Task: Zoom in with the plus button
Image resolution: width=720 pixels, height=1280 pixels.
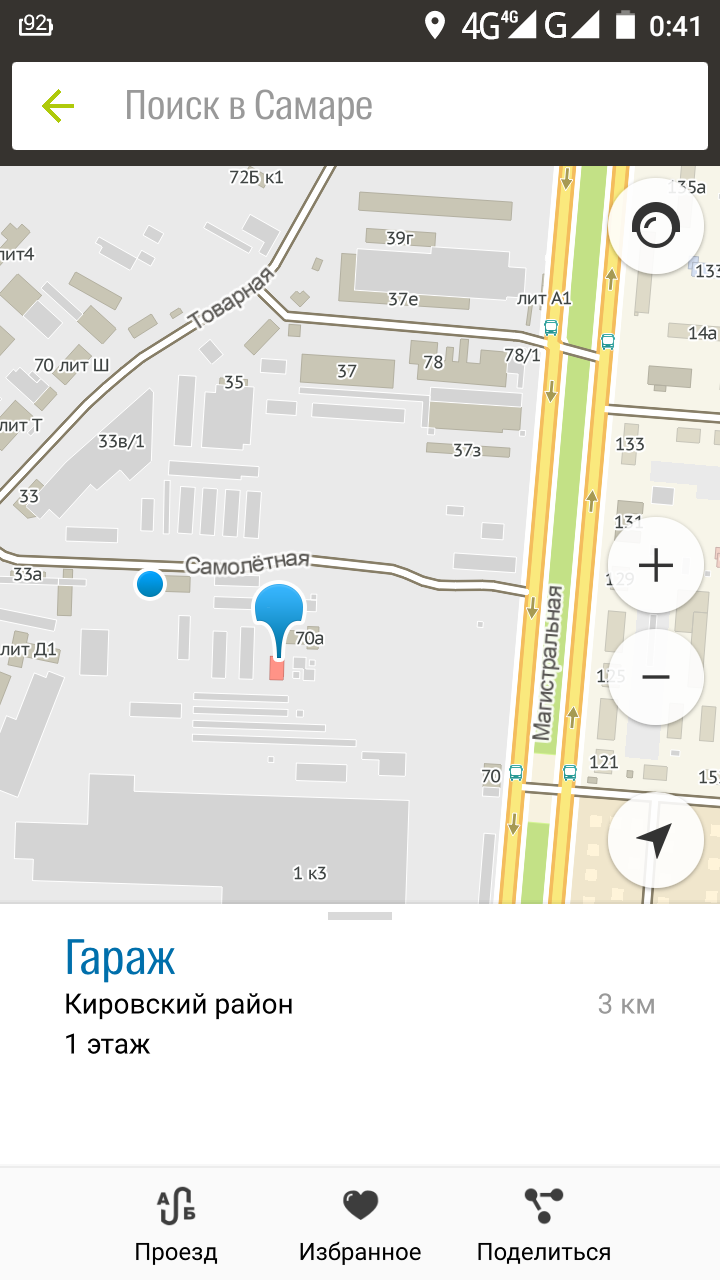Action: pos(655,566)
